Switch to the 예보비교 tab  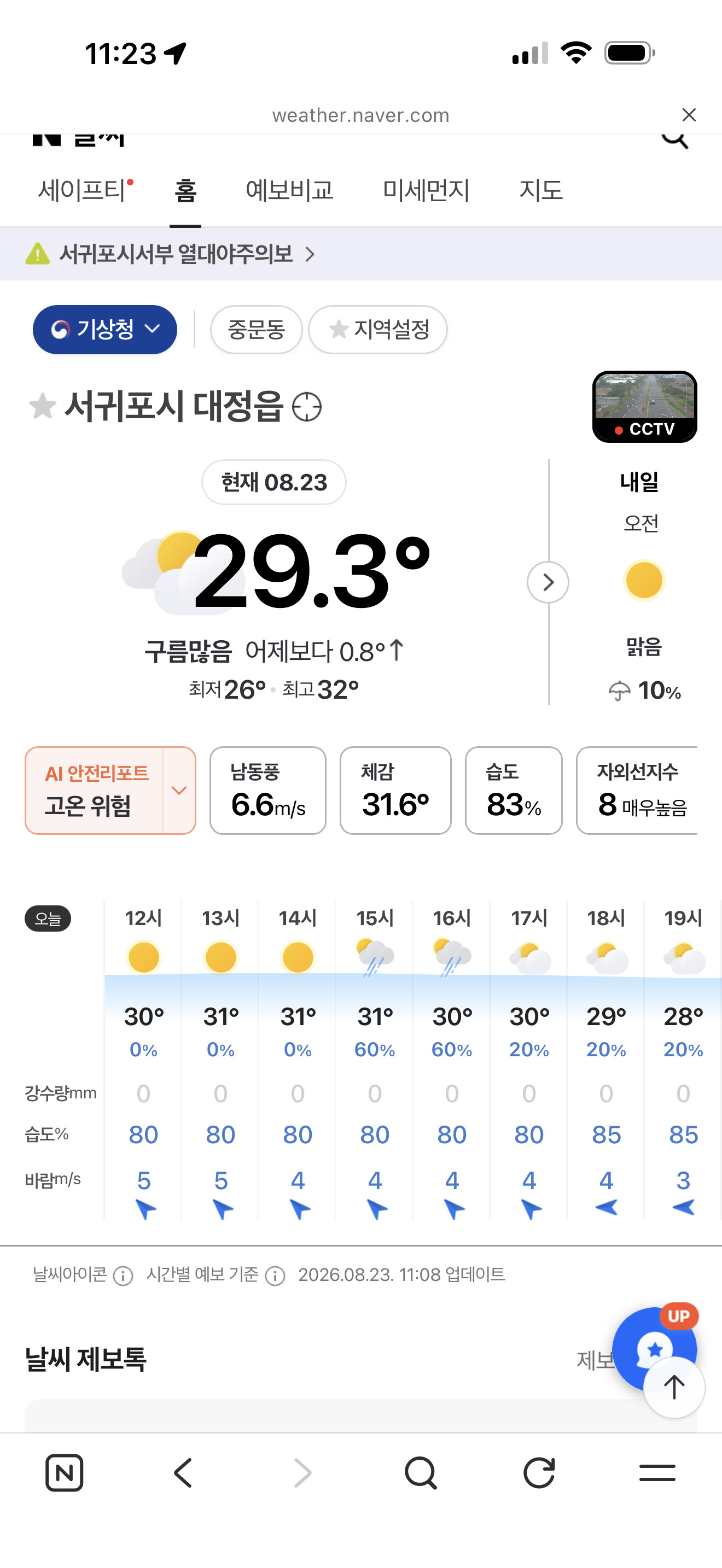pos(289,190)
